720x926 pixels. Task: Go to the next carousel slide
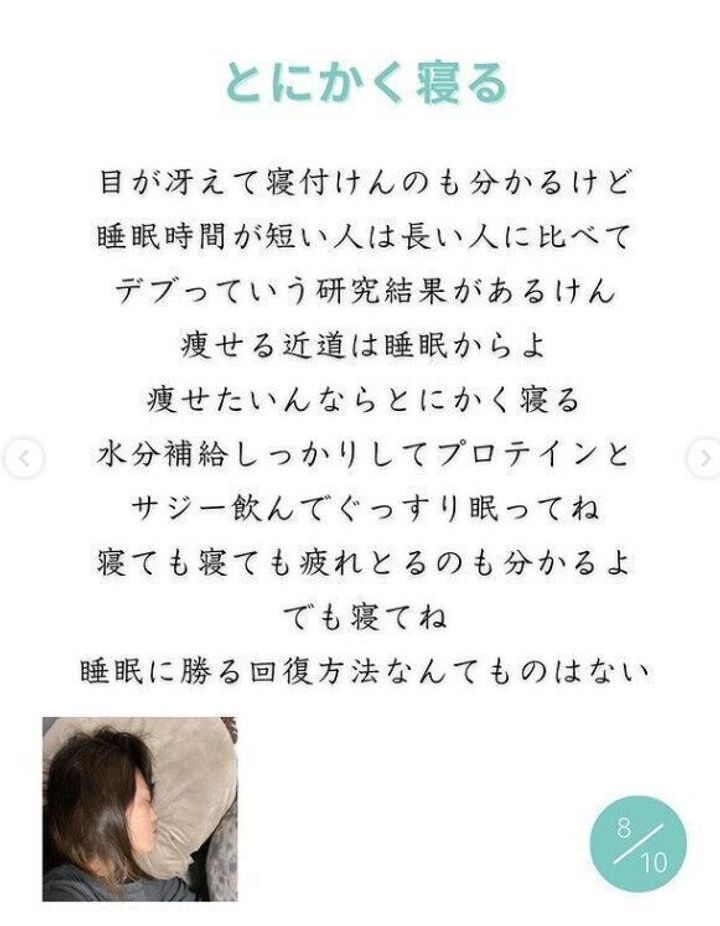point(703,459)
